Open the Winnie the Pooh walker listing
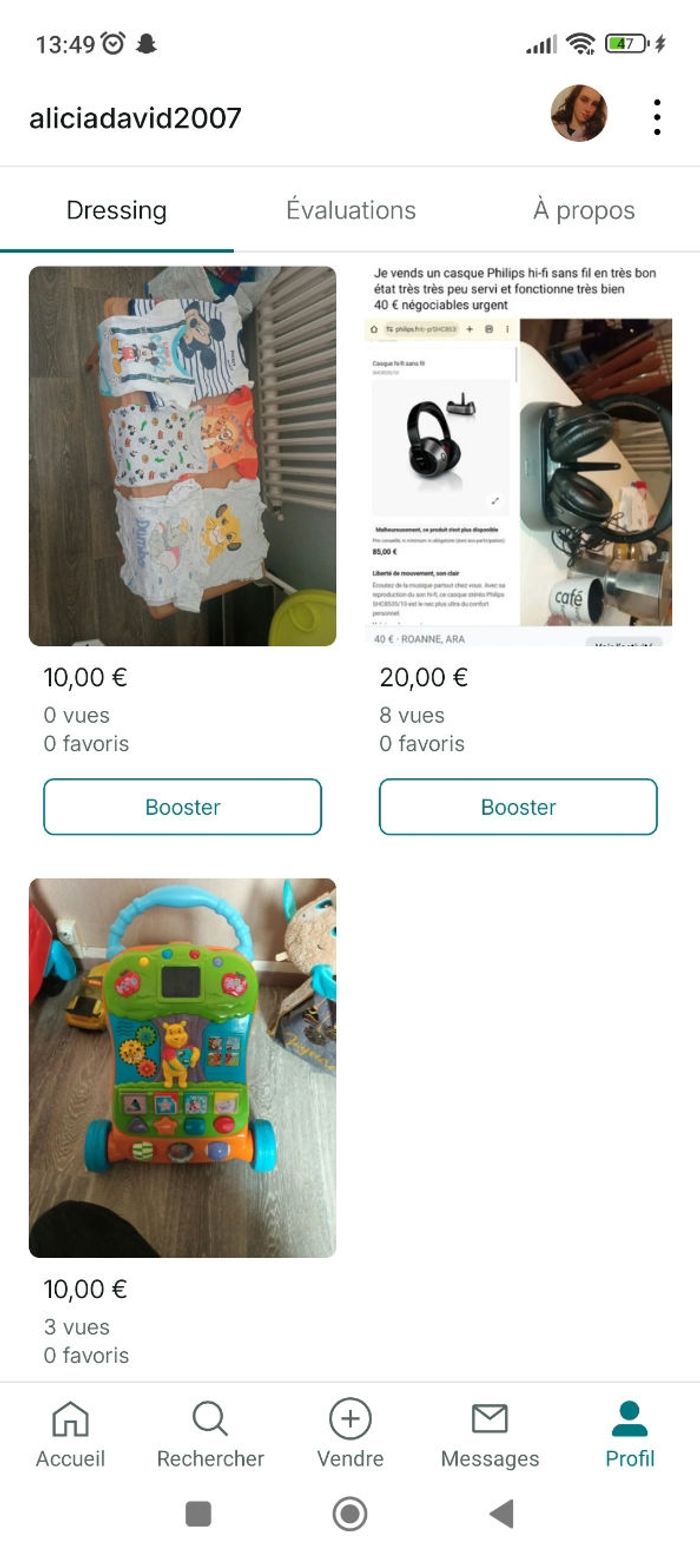 (x=182, y=1067)
